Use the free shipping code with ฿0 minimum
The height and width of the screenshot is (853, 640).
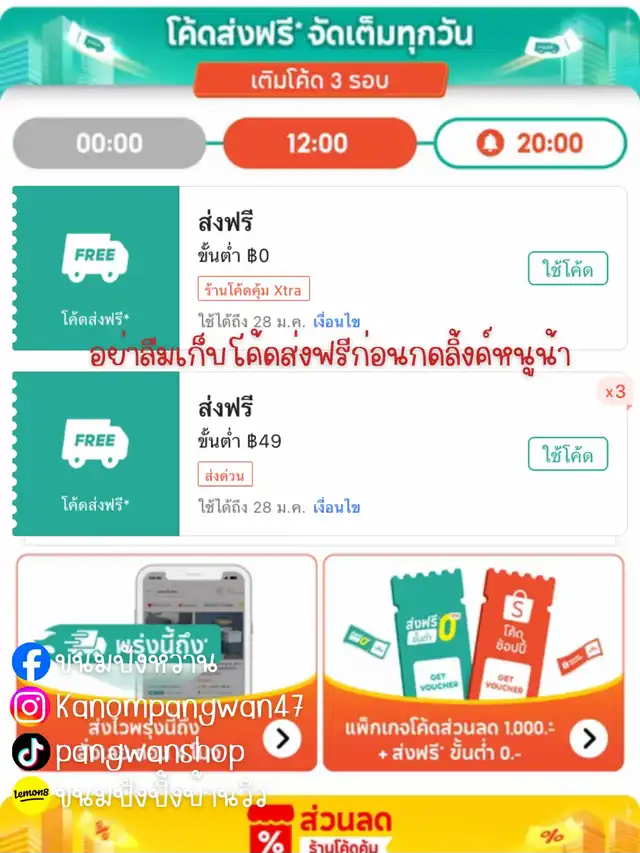tap(567, 269)
